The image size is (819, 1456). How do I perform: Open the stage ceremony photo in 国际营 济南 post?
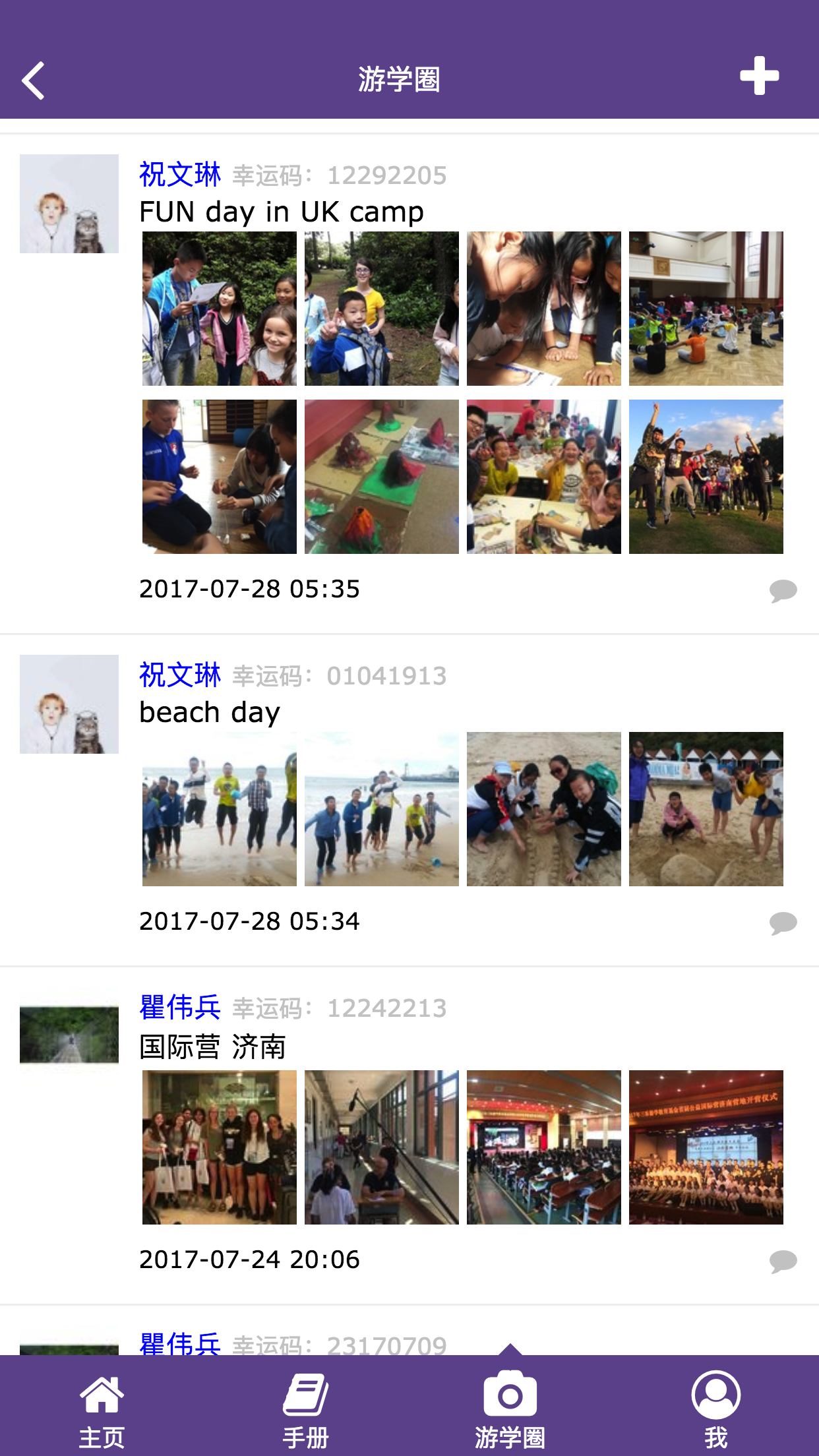pos(706,1147)
